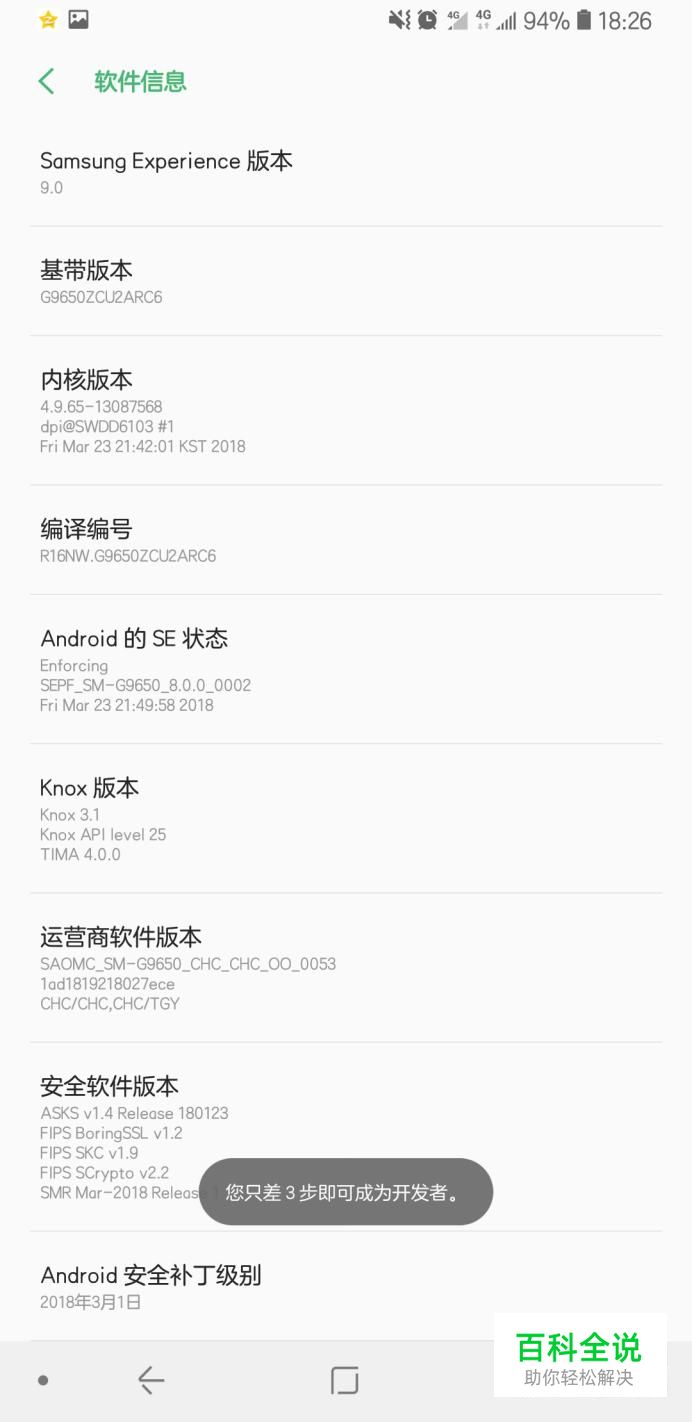Tap the system back button in navigation bar
The width and height of the screenshot is (692, 1422).
151,1381
